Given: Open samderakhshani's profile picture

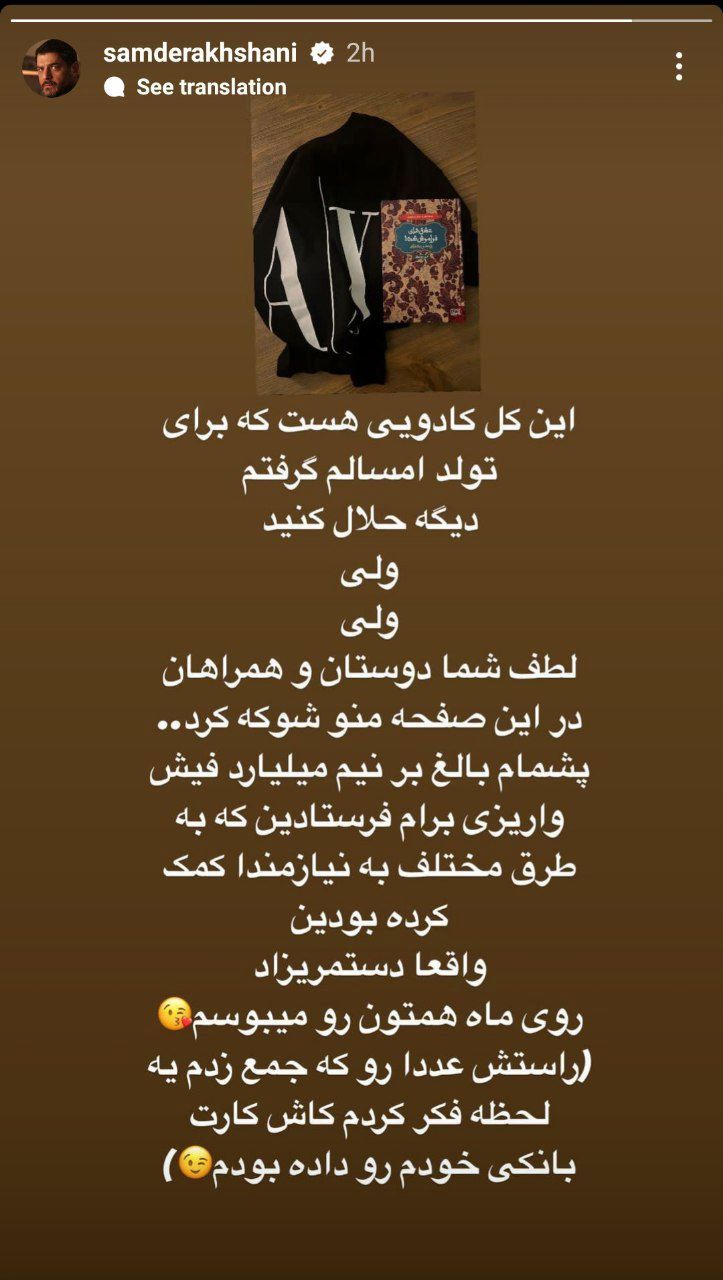Looking at the screenshot, I should [x=51, y=69].
